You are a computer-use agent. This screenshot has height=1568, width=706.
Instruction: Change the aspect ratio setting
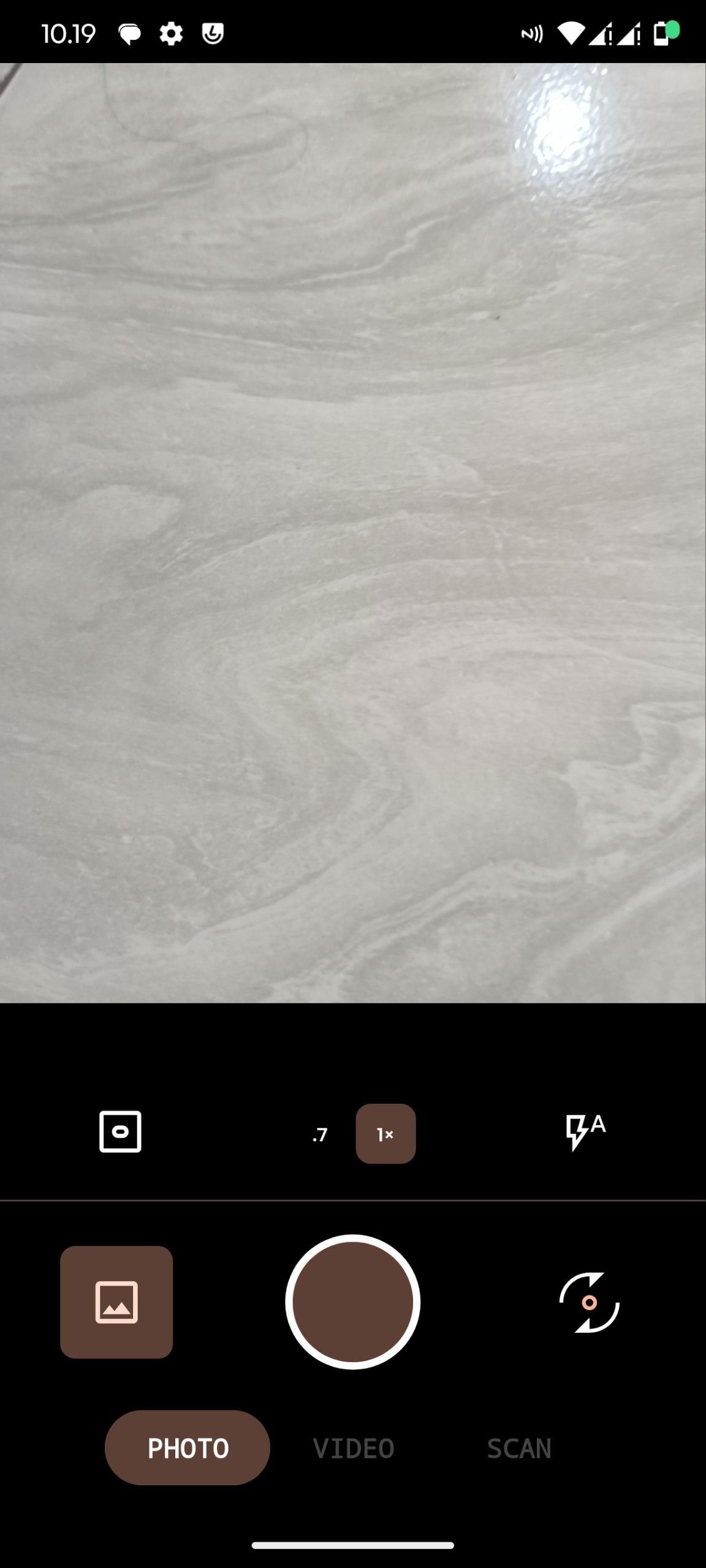[x=120, y=1131]
